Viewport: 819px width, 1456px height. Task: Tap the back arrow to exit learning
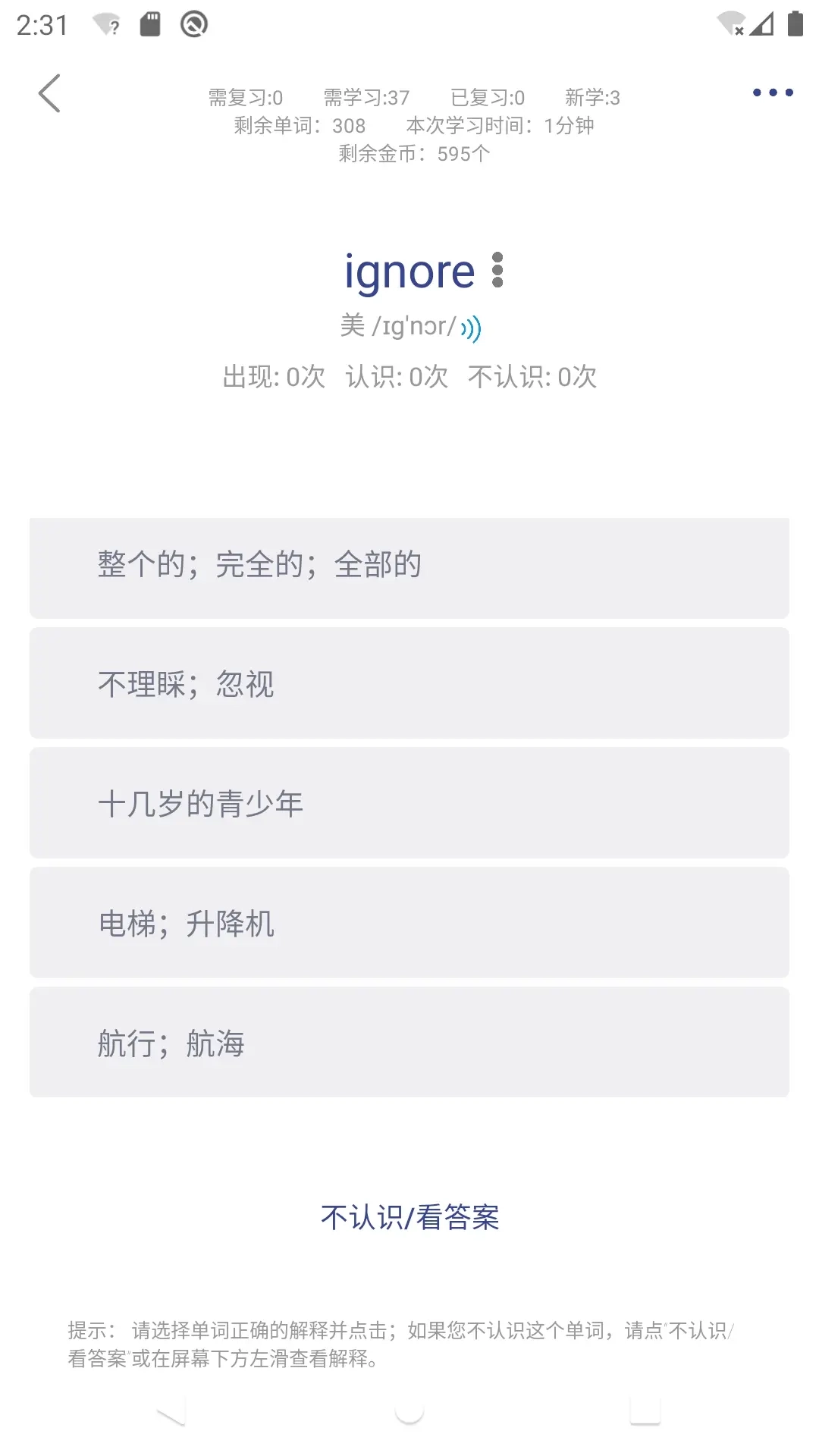click(x=50, y=93)
